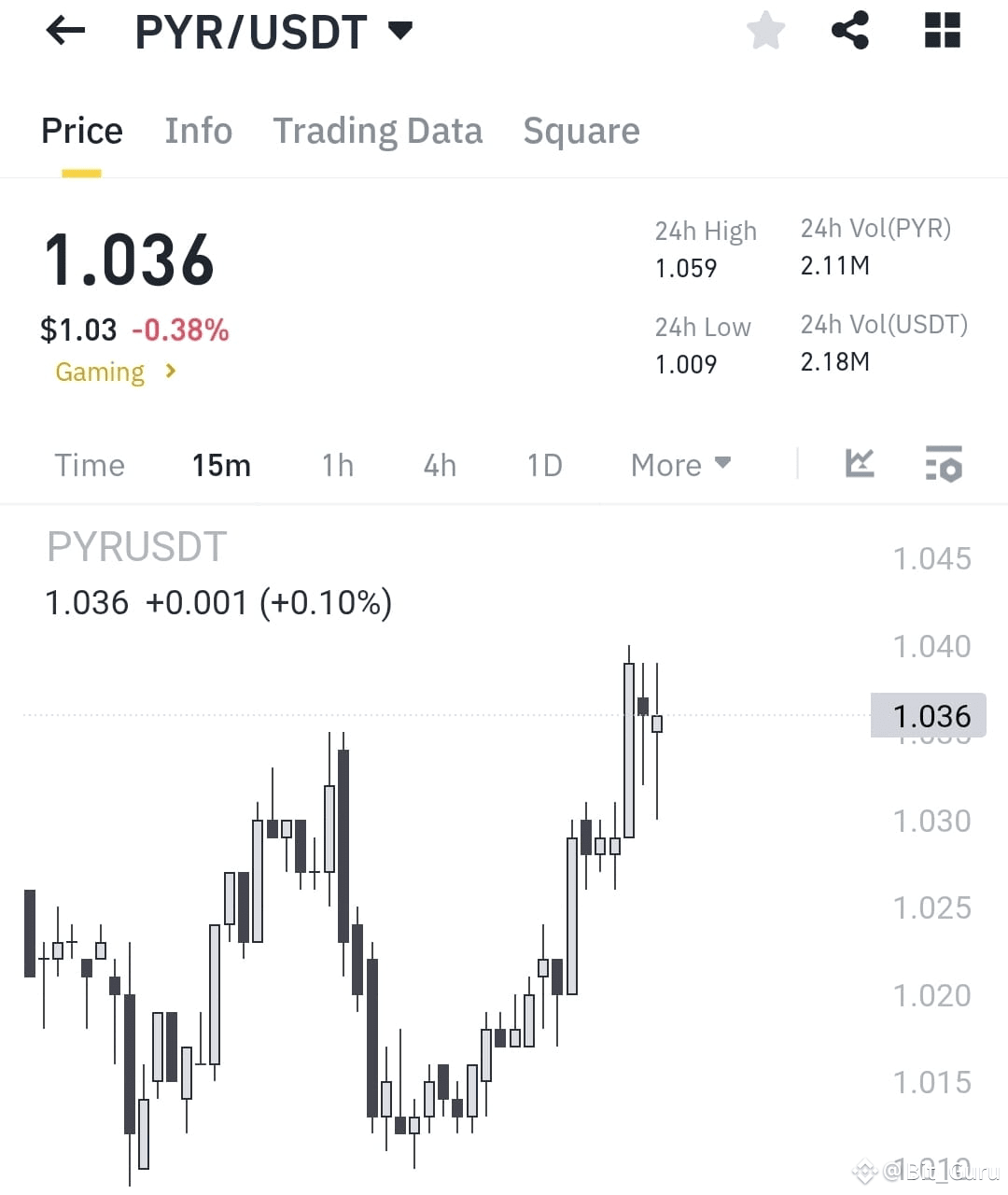Screen dimensions: 1008x1195
Task: Open the Gaming category link
Action: click(99, 372)
